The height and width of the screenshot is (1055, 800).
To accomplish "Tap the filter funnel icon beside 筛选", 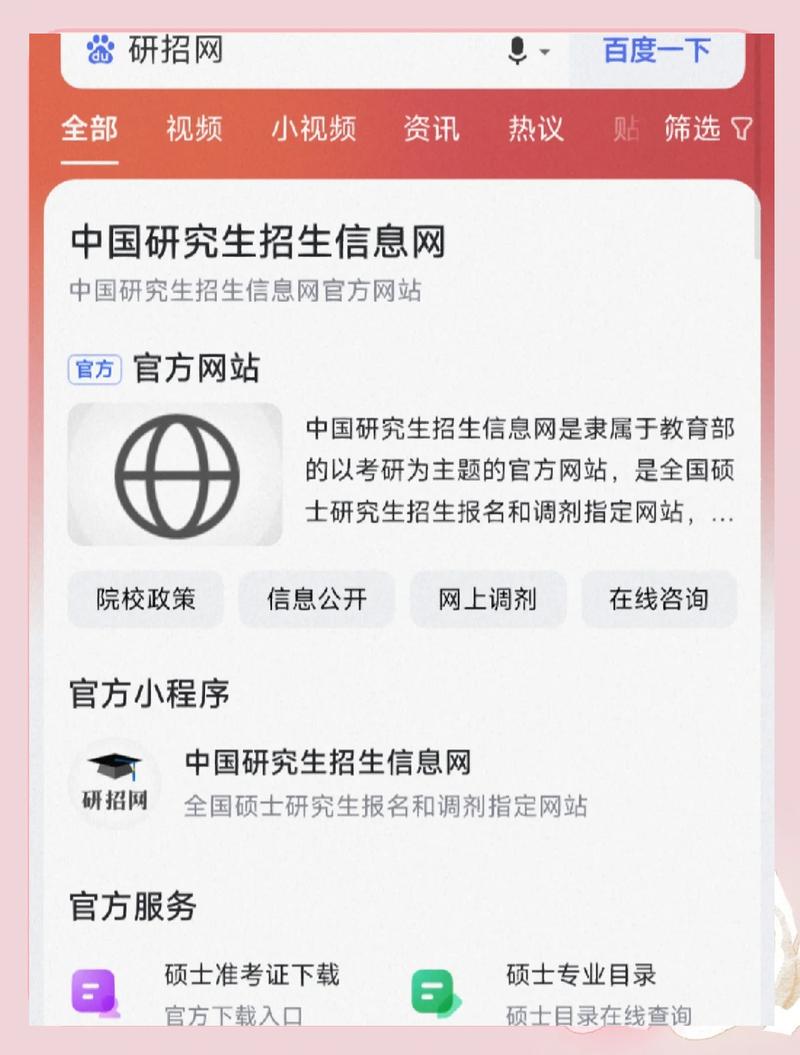I will pyautogui.click(x=741, y=129).
